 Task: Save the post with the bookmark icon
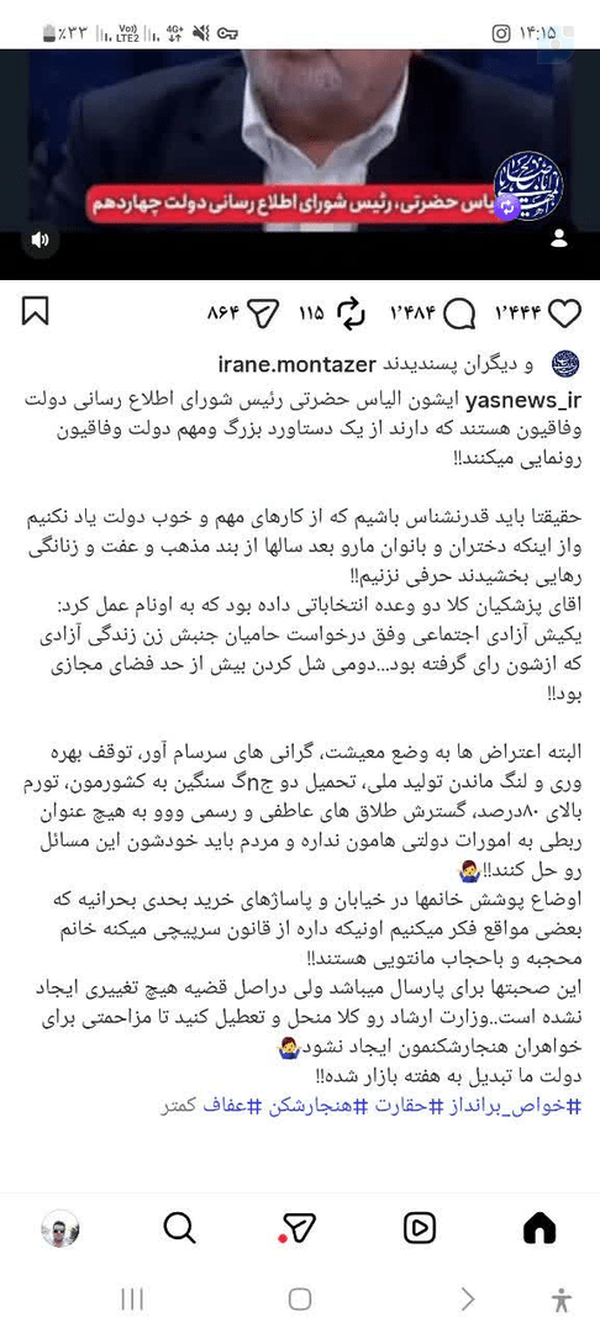[x=35, y=312]
